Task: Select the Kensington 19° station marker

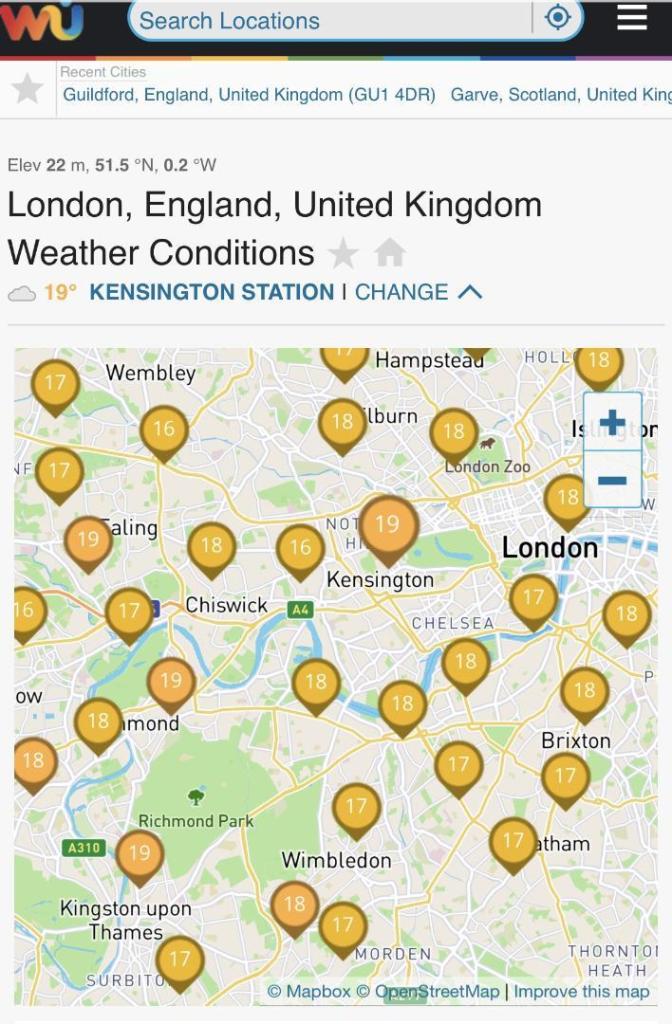Action: pyautogui.click(x=388, y=524)
